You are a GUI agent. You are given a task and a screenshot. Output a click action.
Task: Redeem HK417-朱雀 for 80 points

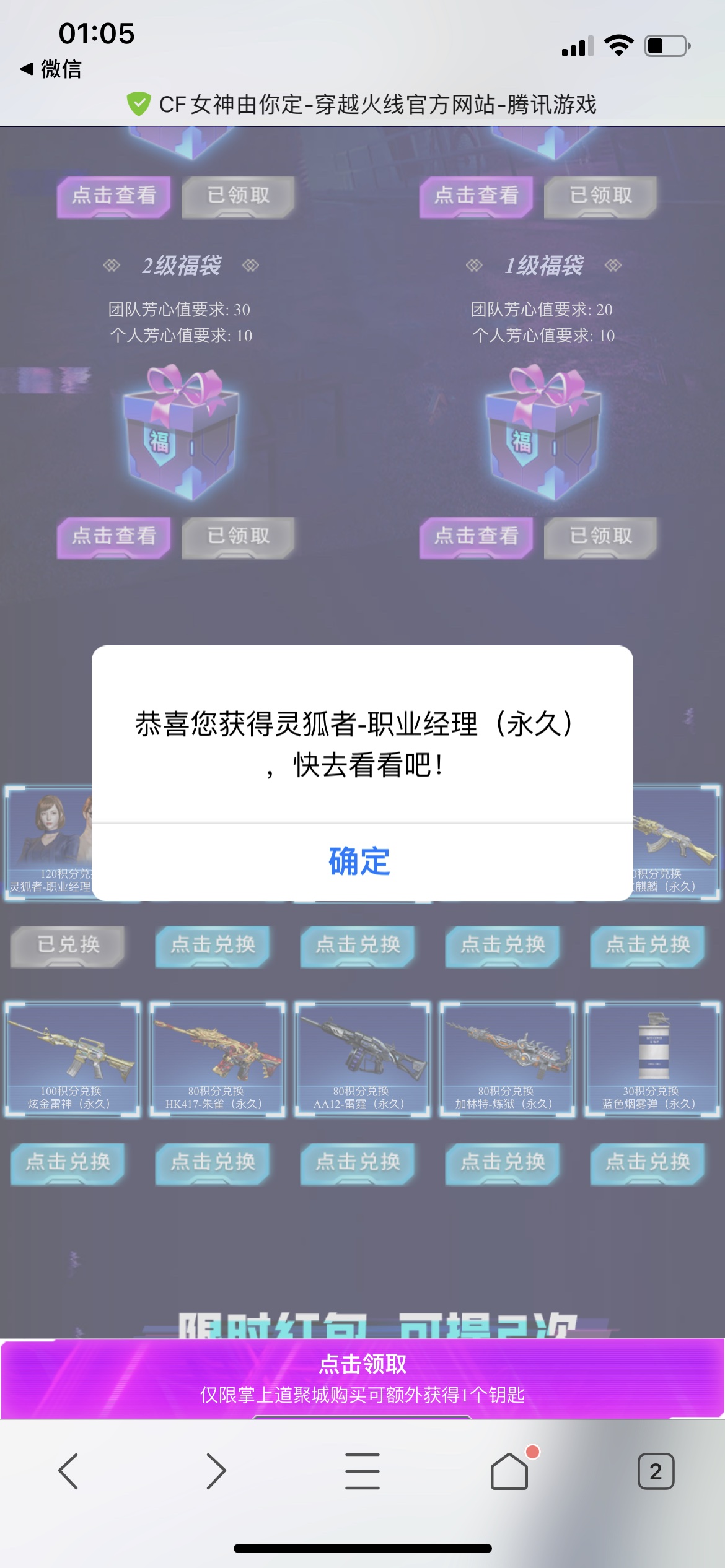(x=213, y=1162)
